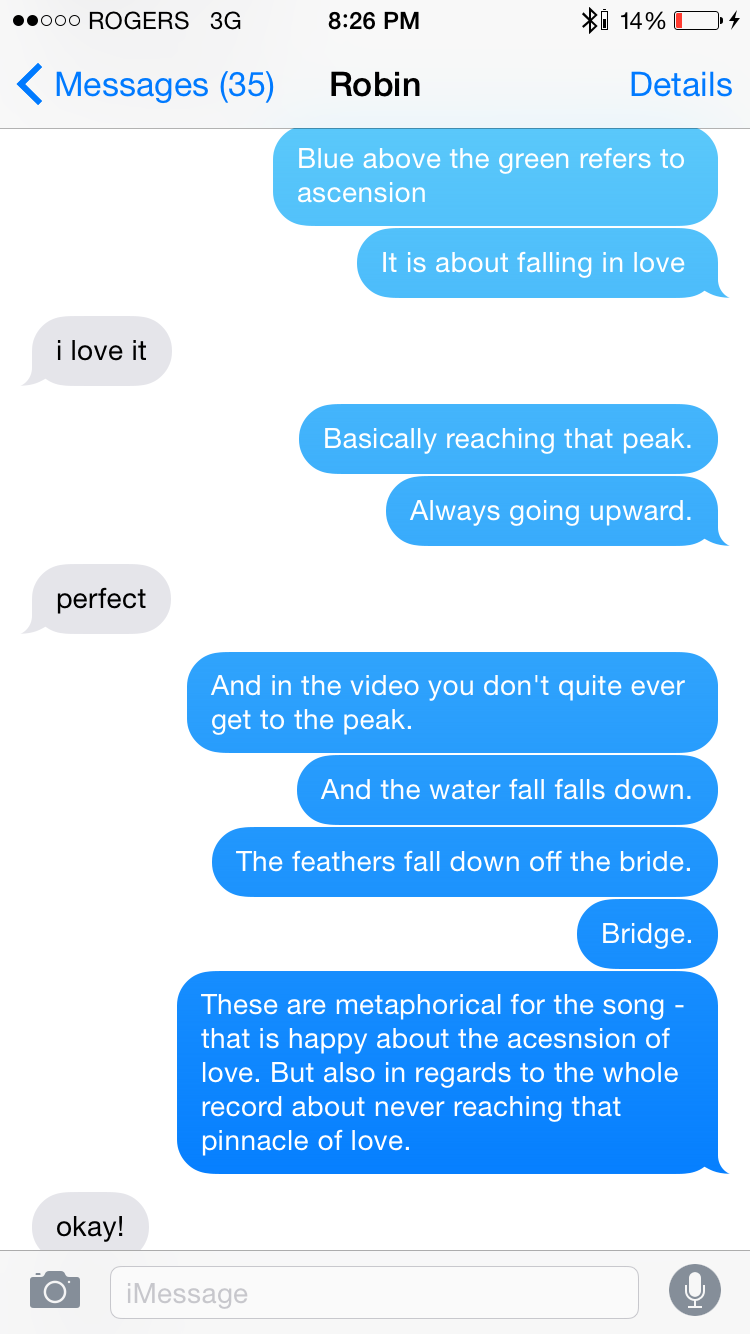Viewport: 750px width, 1334px height.
Task: Open the camera to attach a photo
Action: click(x=55, y=1290)
